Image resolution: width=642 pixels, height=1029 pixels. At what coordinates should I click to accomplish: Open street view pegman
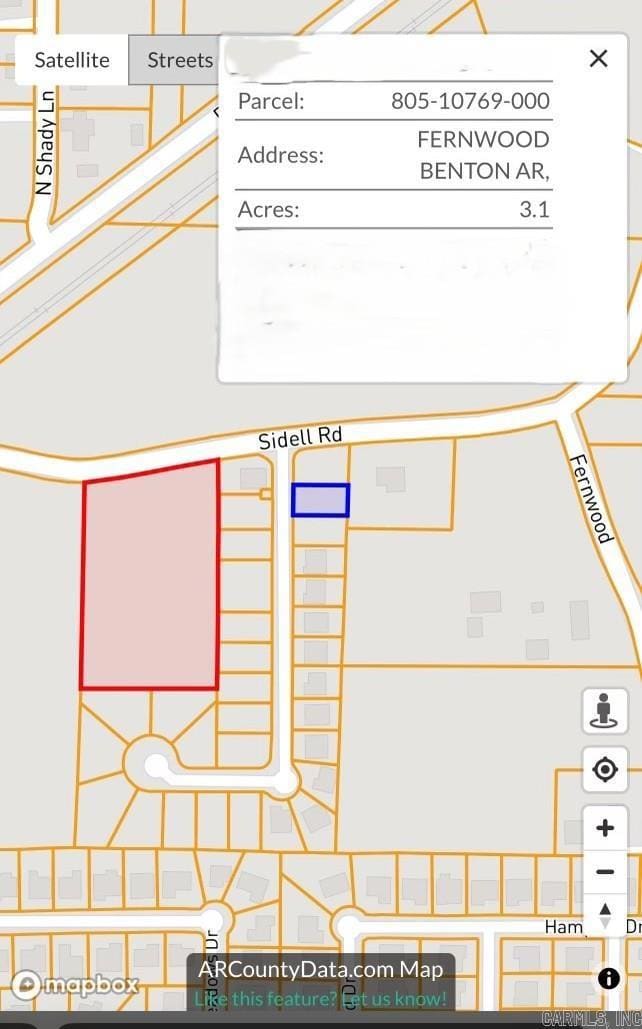tap(605, 711)
